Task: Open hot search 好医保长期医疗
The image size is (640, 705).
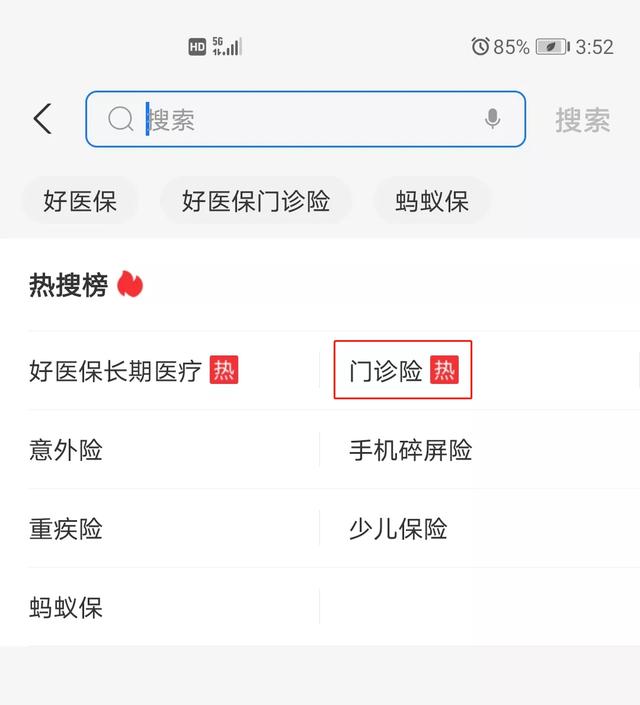Action: coord(134,370)
